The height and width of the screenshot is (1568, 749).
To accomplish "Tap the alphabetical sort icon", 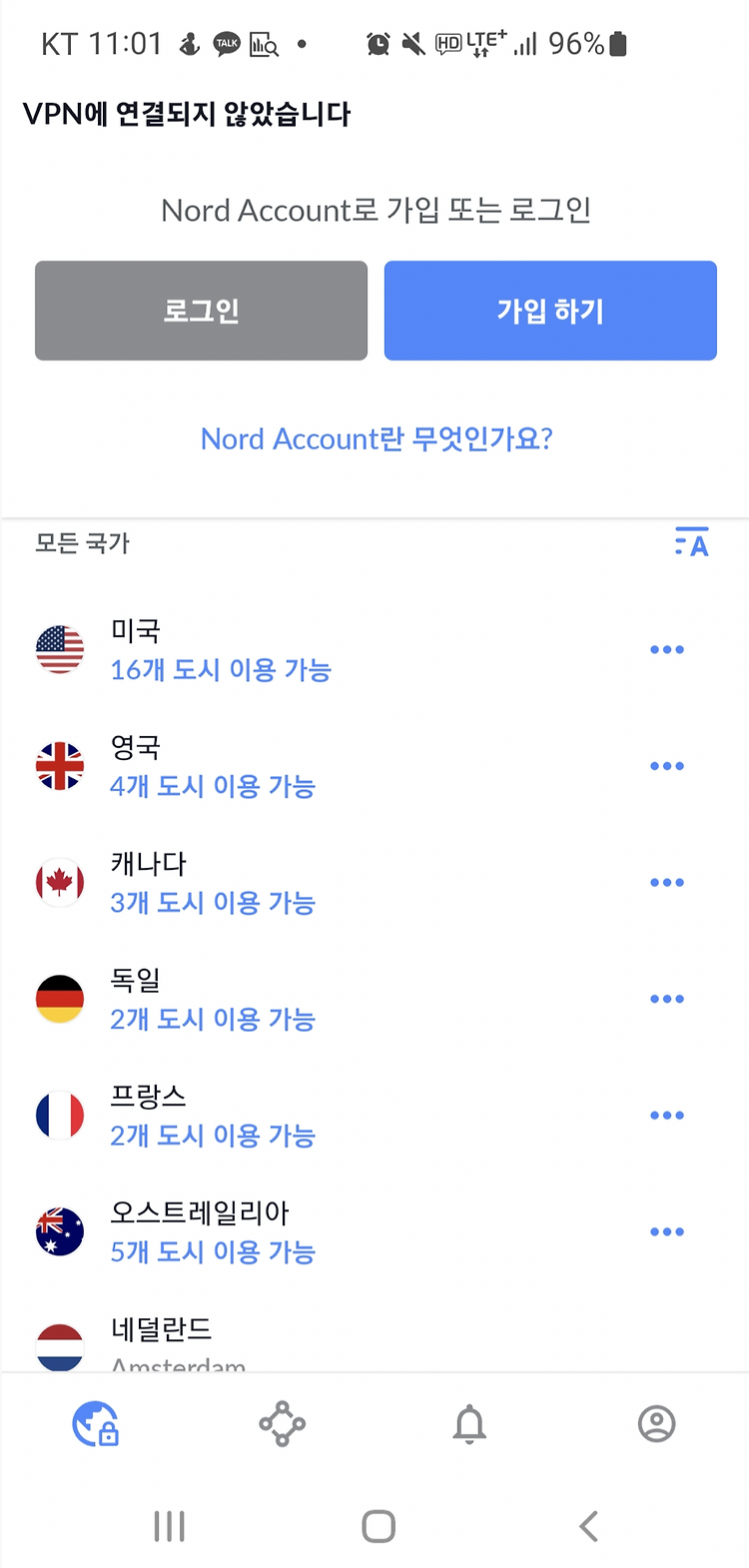I will point(691,542).
